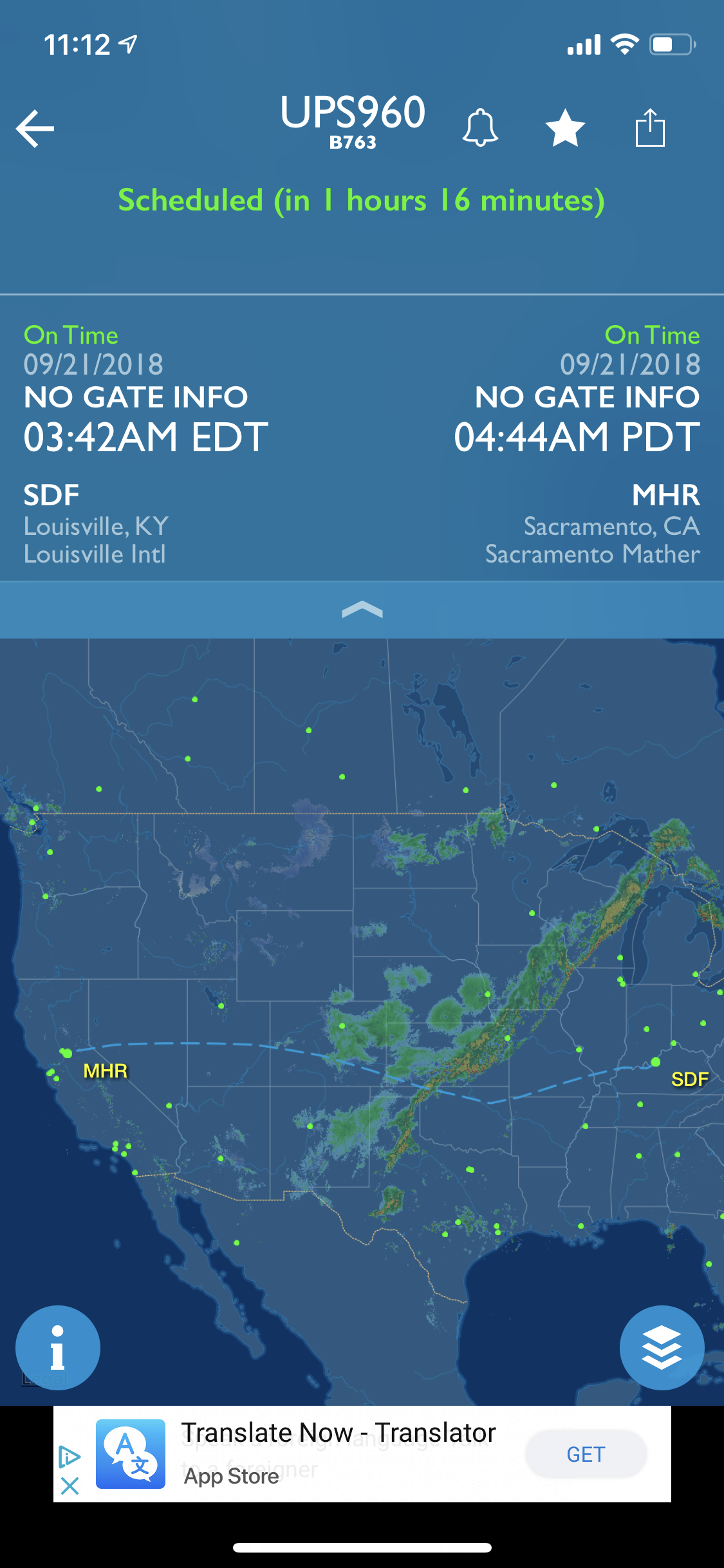The image size is (724, 1568).
Task: Go back using the arrow
Action: [x=35, y=129]
